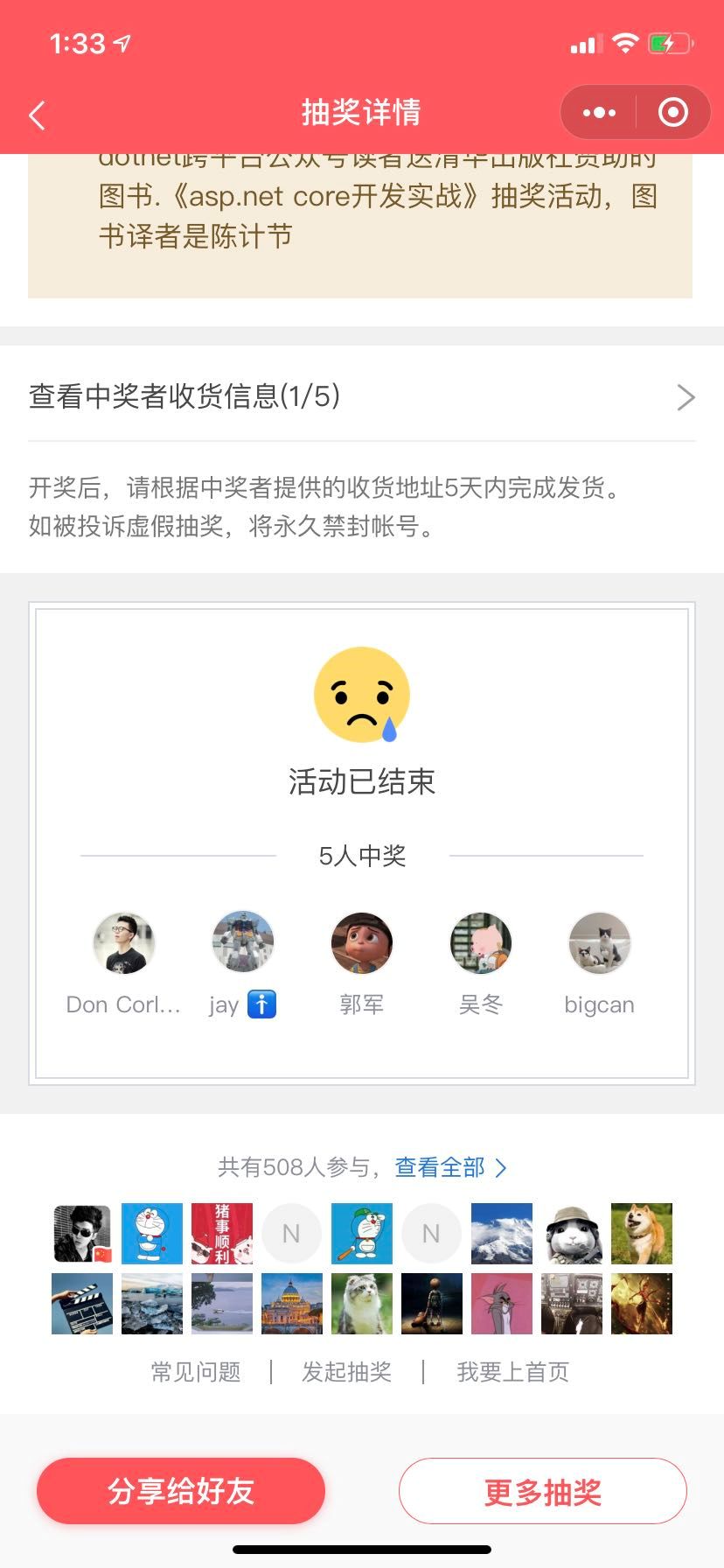Go back using the top-left arrow

tap(37, 115)
